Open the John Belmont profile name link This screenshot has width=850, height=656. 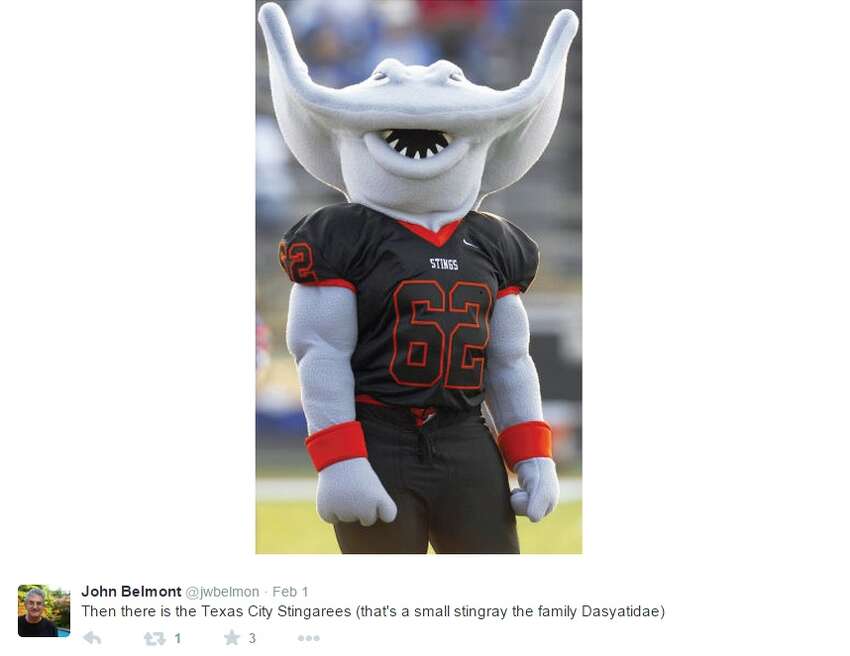[131, 592]
